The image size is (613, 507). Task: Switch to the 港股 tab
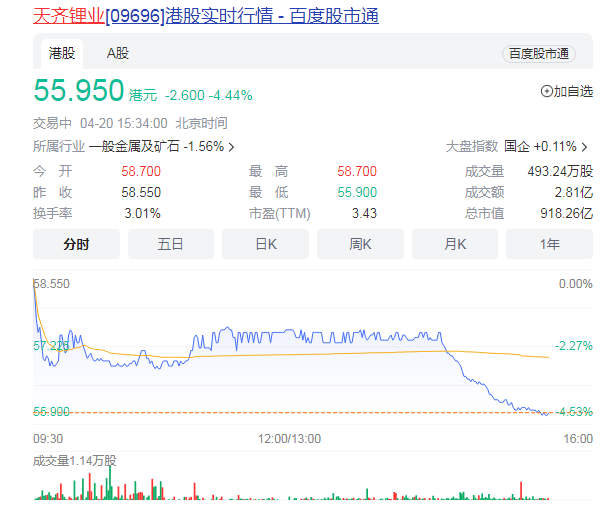[61, 53]
